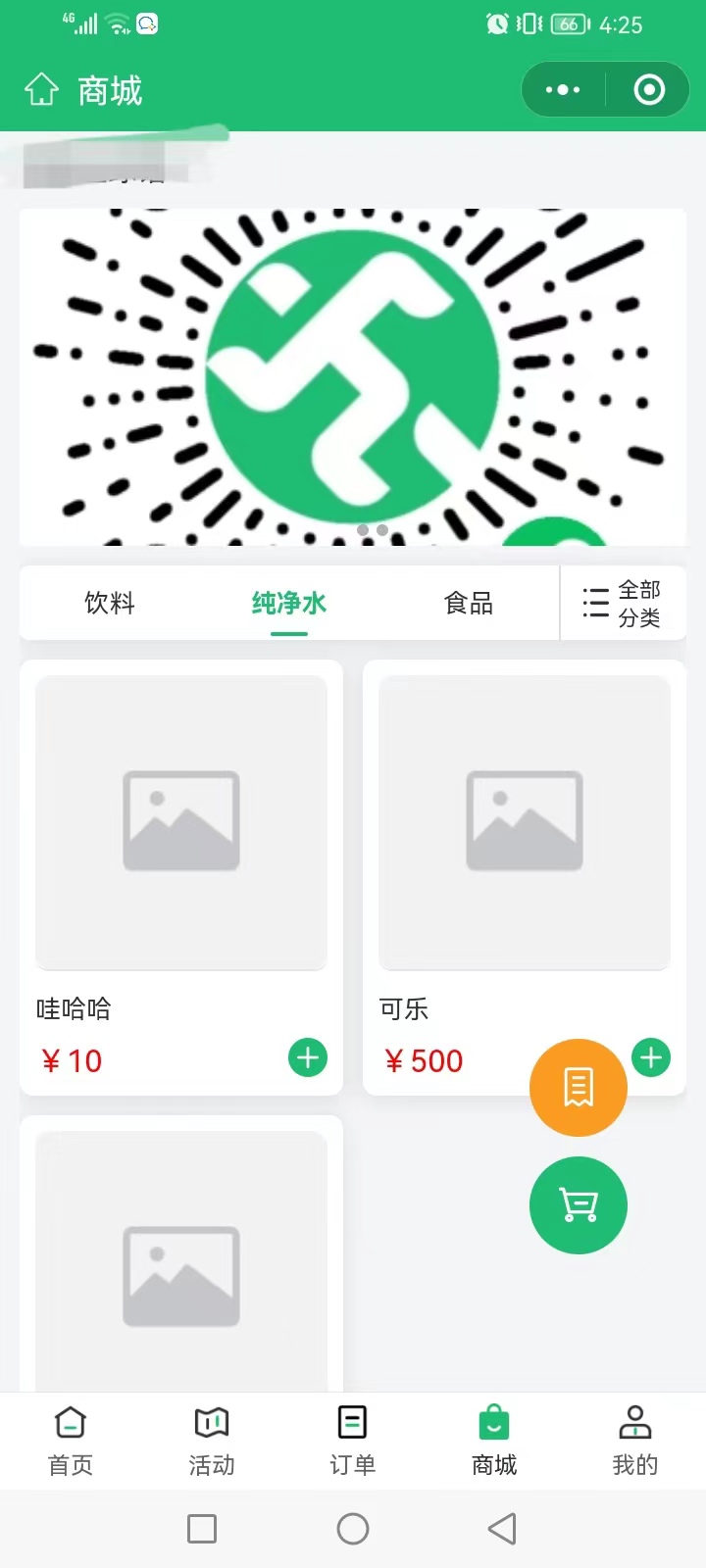Switch to the 我的 tab
Image resolution: width=706 pixels, height=1568 pixels.
pyautogui.click(x=634, y=1441)
